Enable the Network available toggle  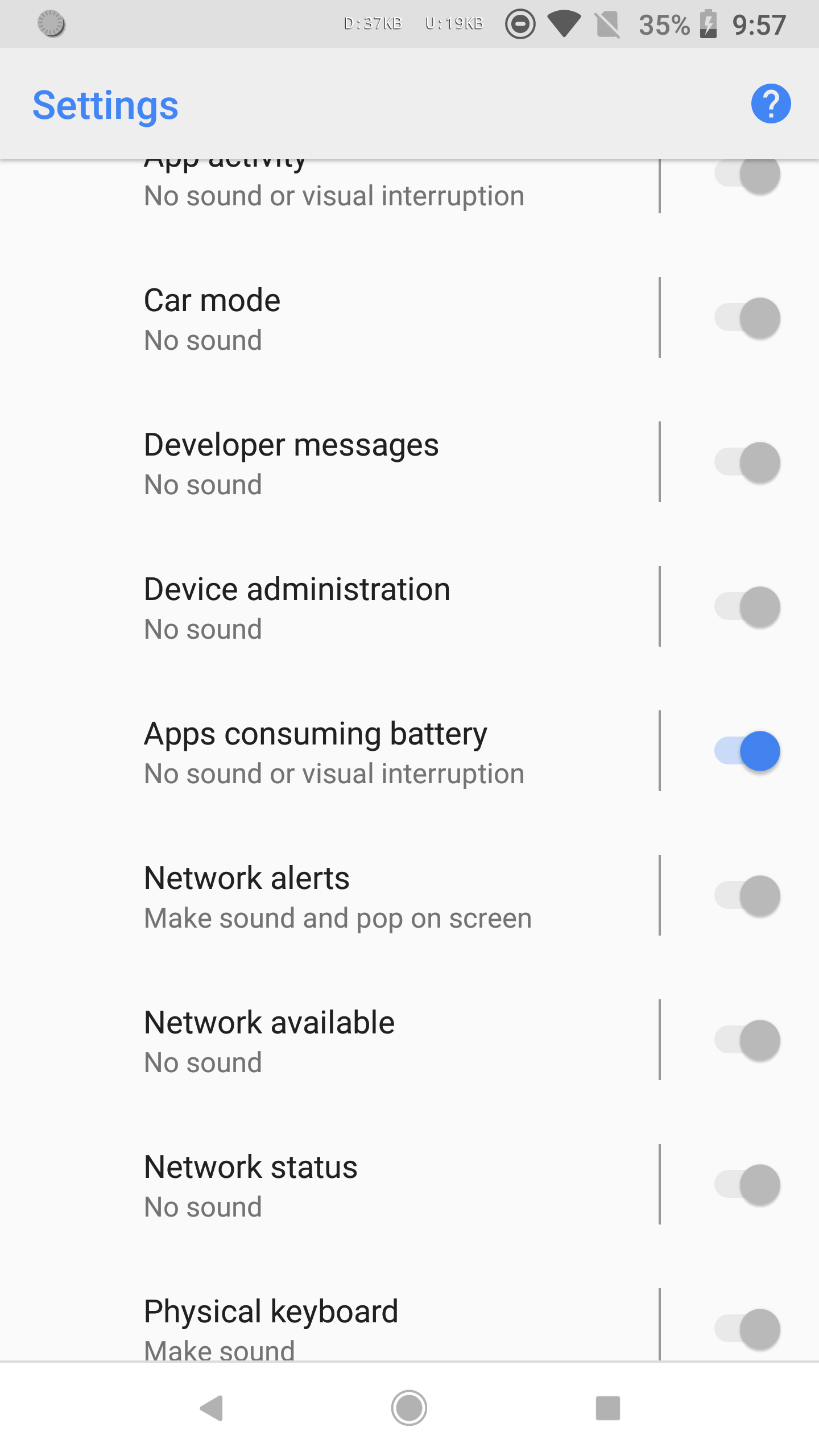point(748,1041)
